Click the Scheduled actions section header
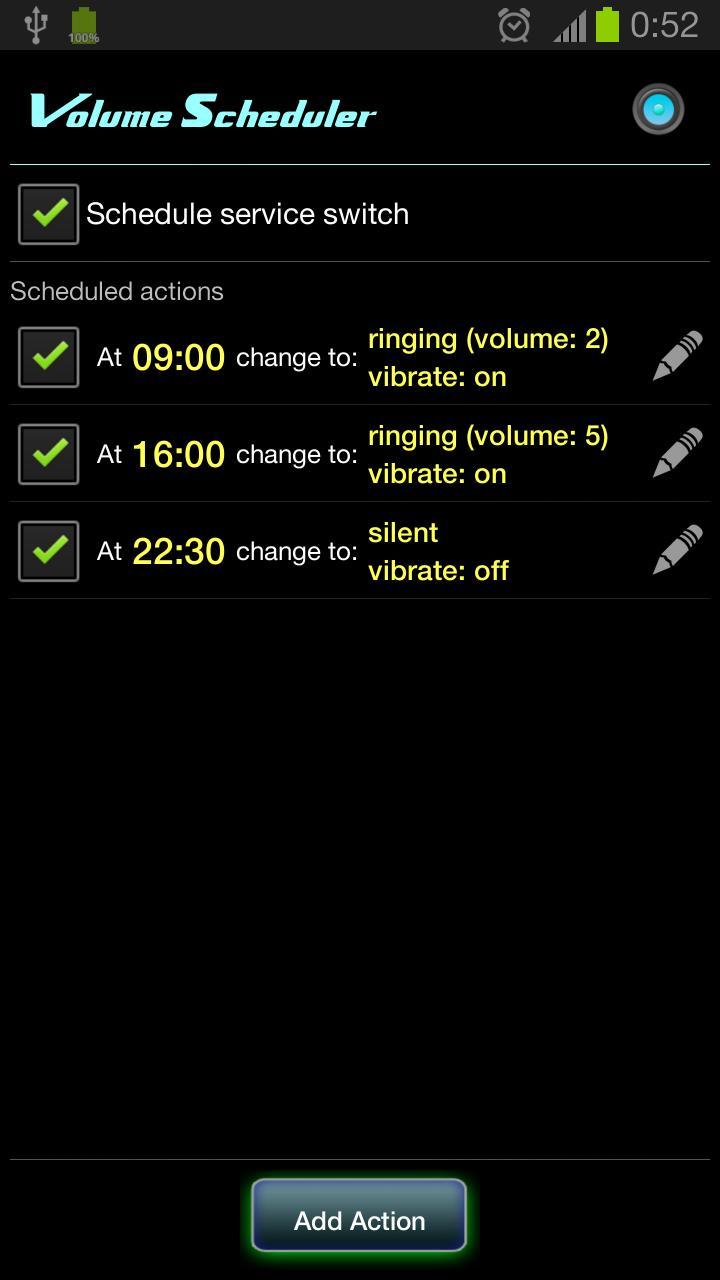Image resolution: width=720 pixels, height=1280 pixels. [x=117, y=291]
